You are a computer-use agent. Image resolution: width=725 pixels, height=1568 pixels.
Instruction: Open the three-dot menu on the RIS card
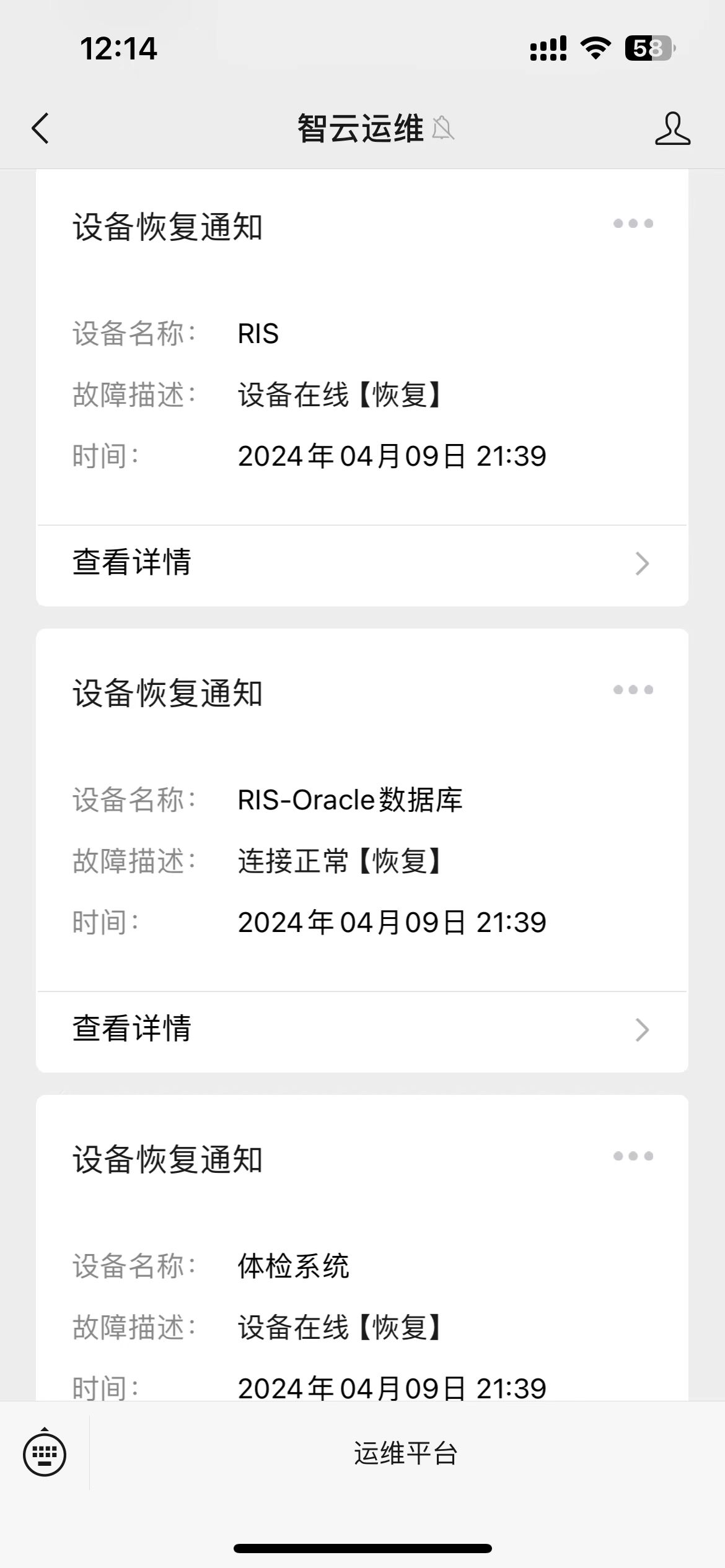pos(633,224)
